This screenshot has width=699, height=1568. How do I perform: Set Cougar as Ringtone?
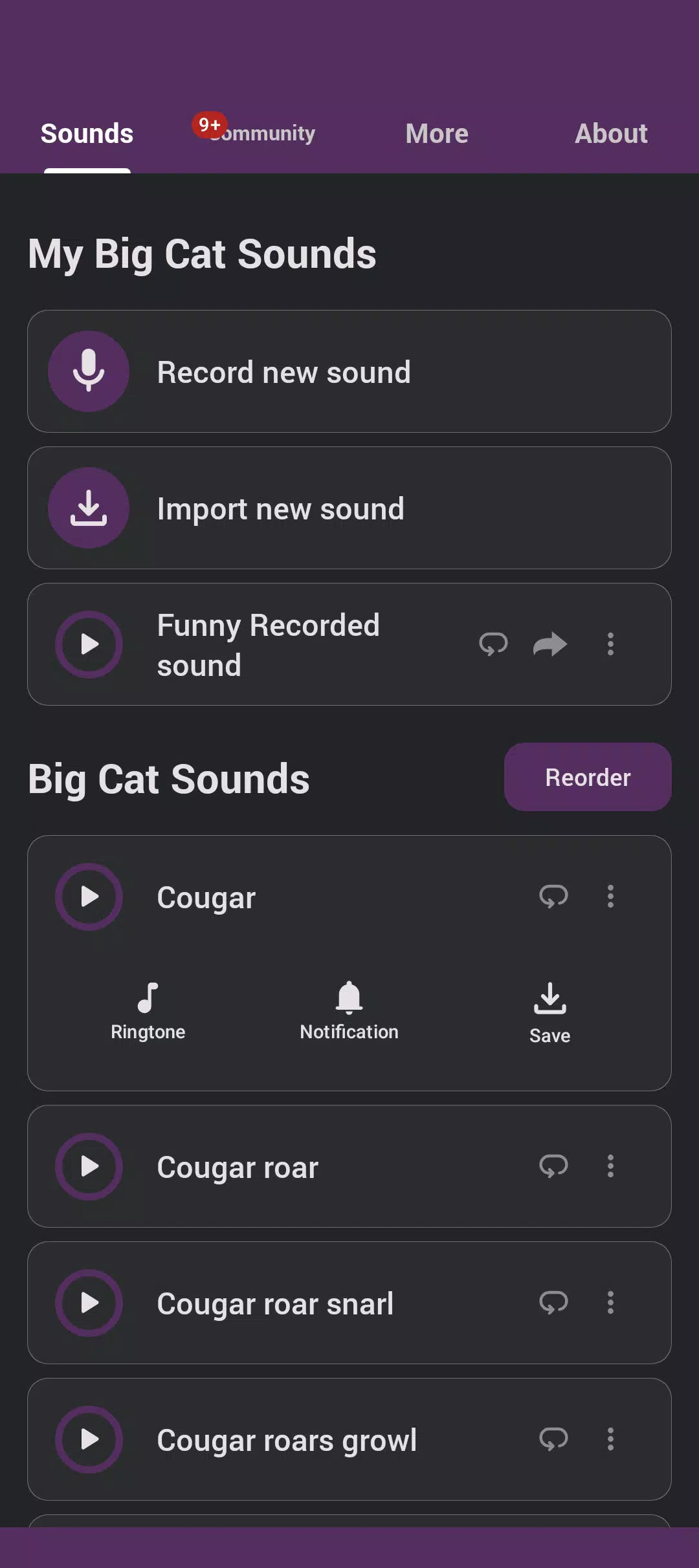[148, 1011]
